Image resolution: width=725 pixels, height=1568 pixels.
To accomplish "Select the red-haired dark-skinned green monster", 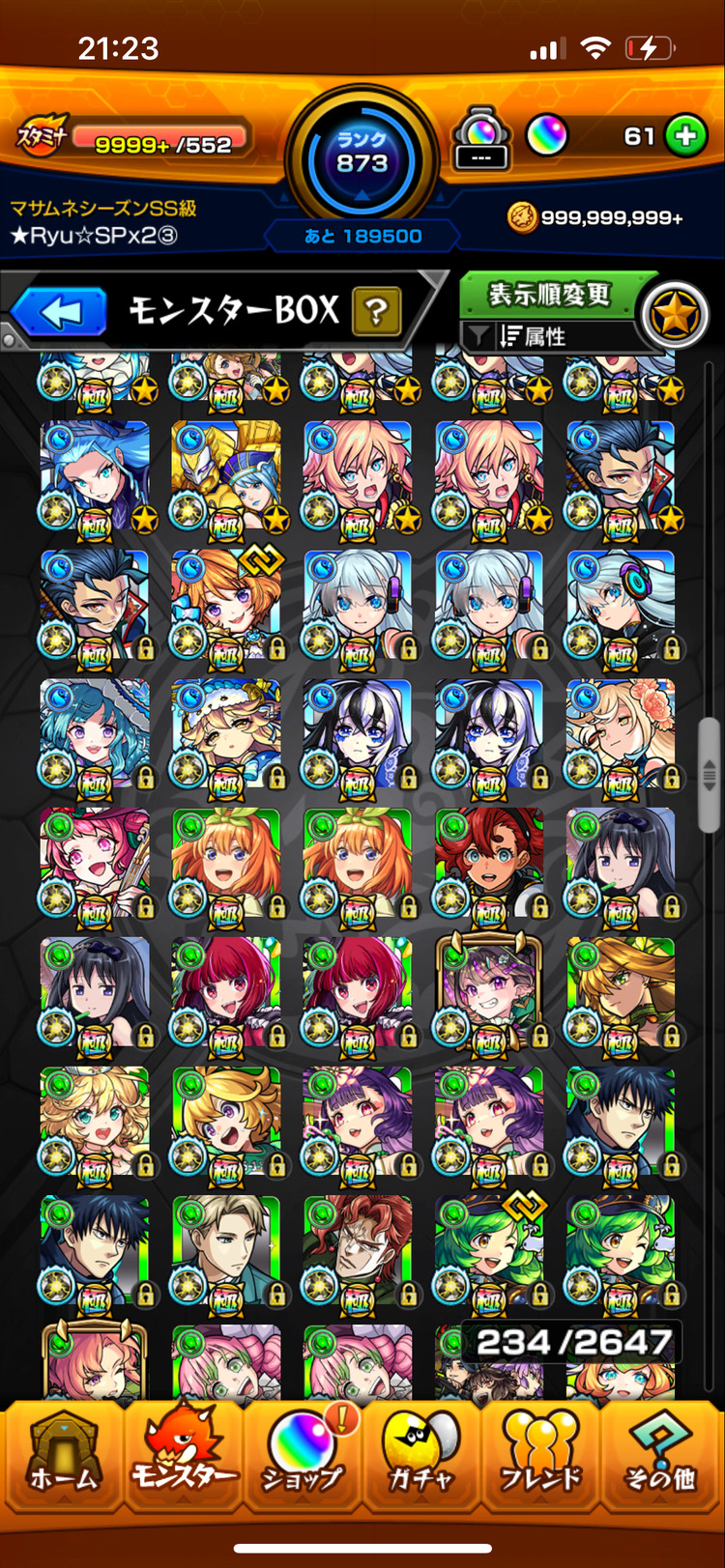I will coord(488,862).
